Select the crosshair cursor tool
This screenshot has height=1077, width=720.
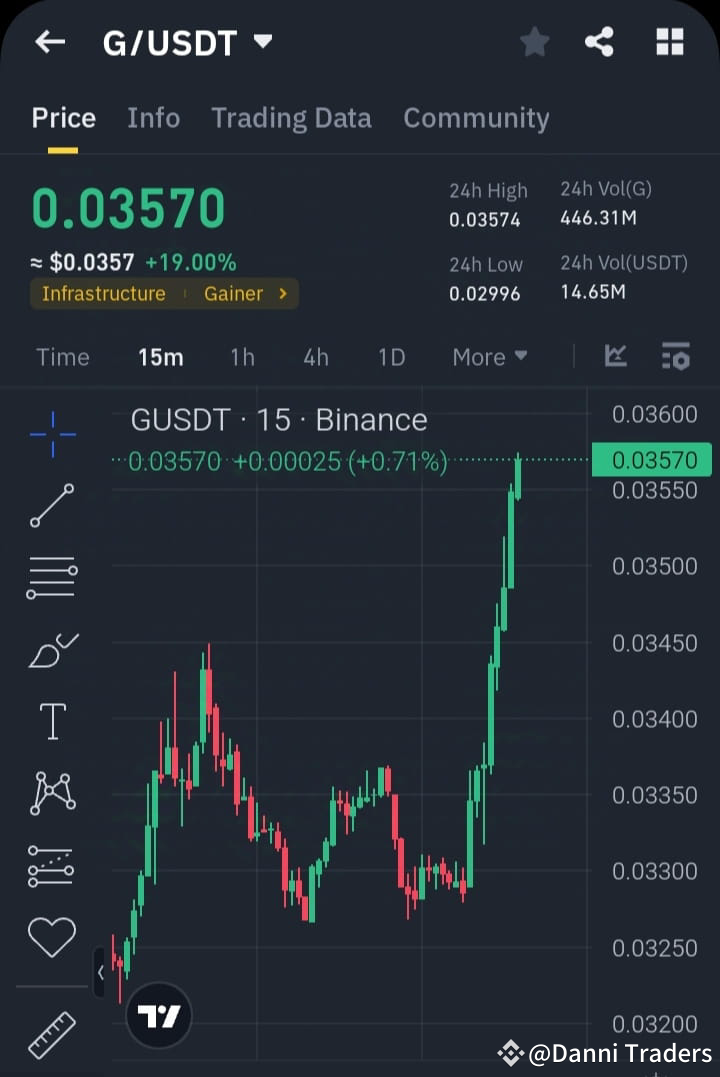click(x=52, y=433)
